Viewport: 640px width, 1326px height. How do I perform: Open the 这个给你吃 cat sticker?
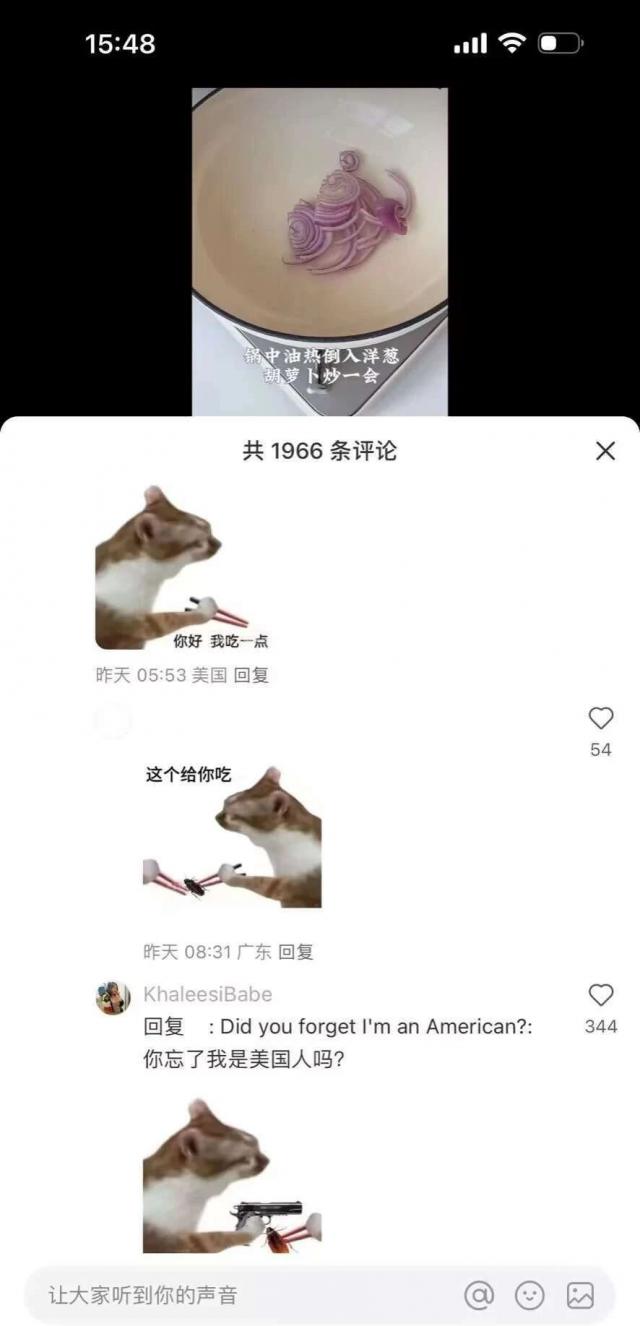pyautogui.click(x=233, y=836)
